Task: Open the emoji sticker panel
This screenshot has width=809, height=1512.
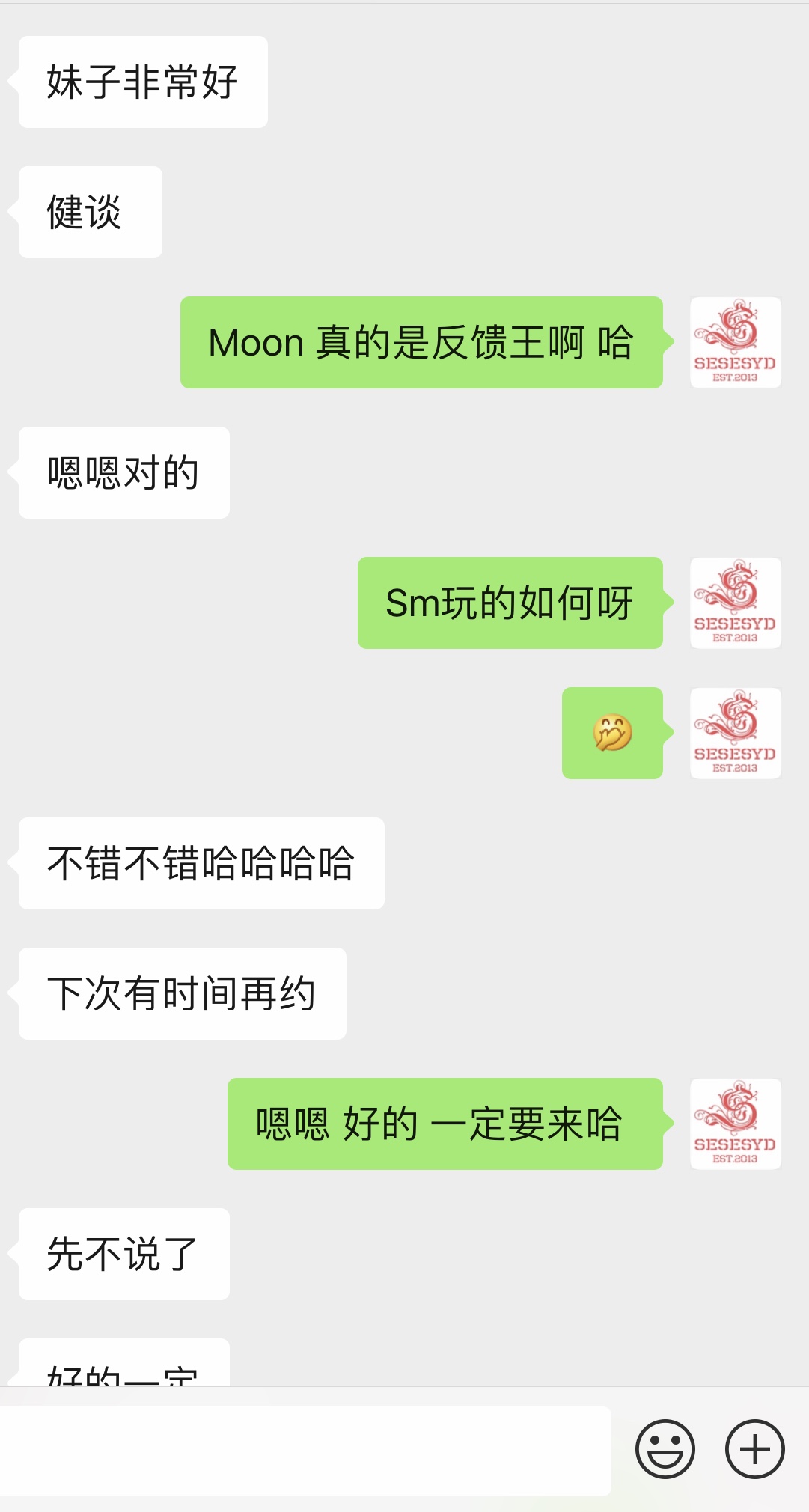Action: click(x=665, y=1449)
